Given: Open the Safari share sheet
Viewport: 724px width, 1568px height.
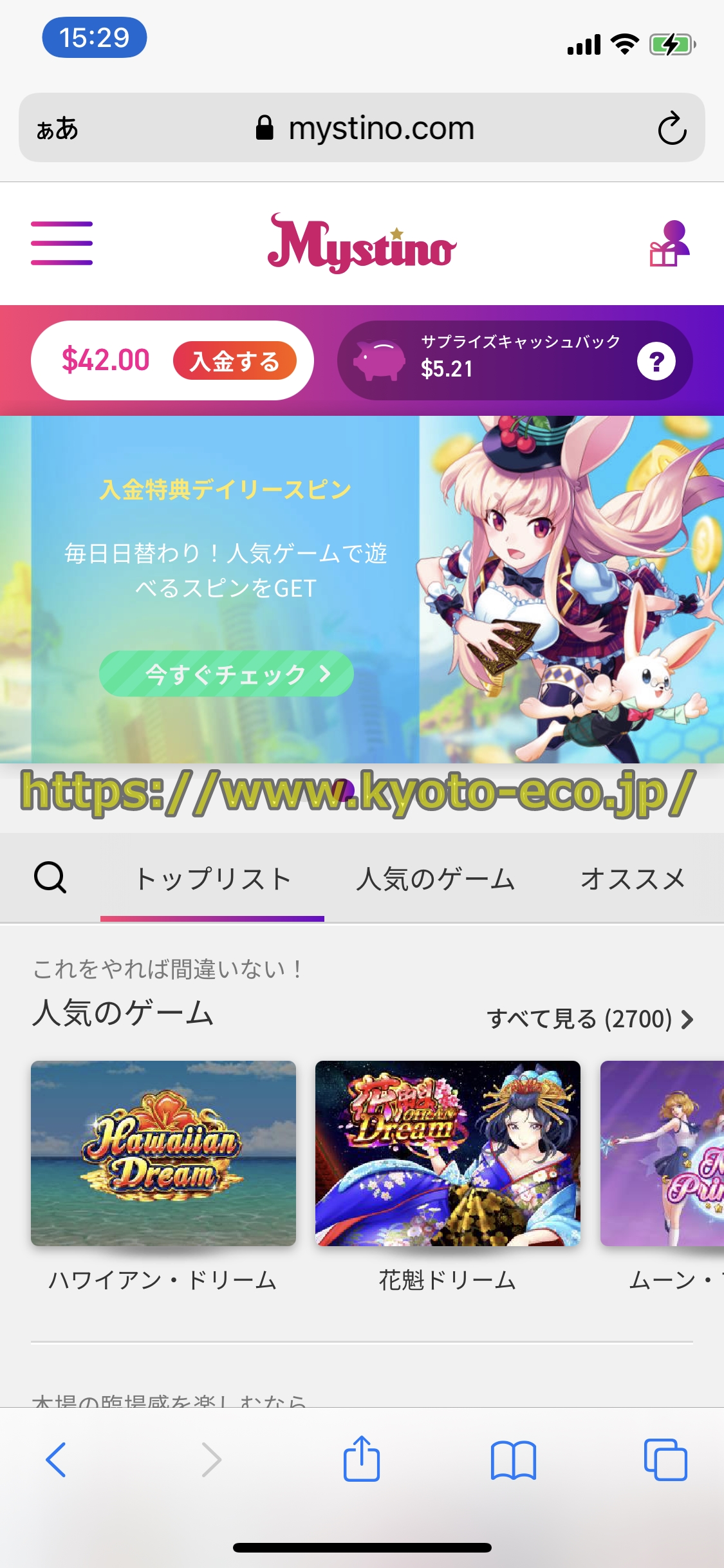Looking at the screenshot, I should pos(362,1459).
